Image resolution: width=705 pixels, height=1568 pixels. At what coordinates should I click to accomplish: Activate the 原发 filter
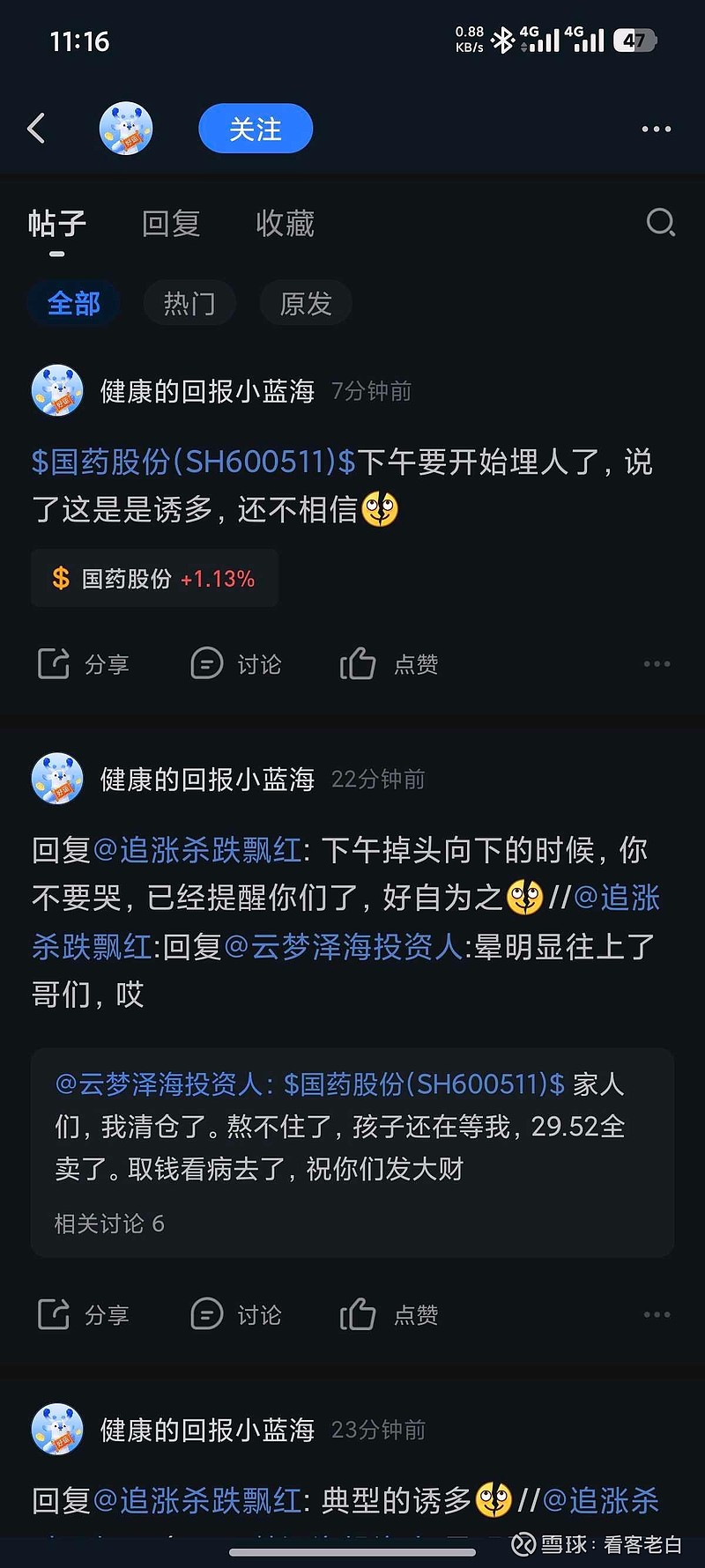coord(305,302)
